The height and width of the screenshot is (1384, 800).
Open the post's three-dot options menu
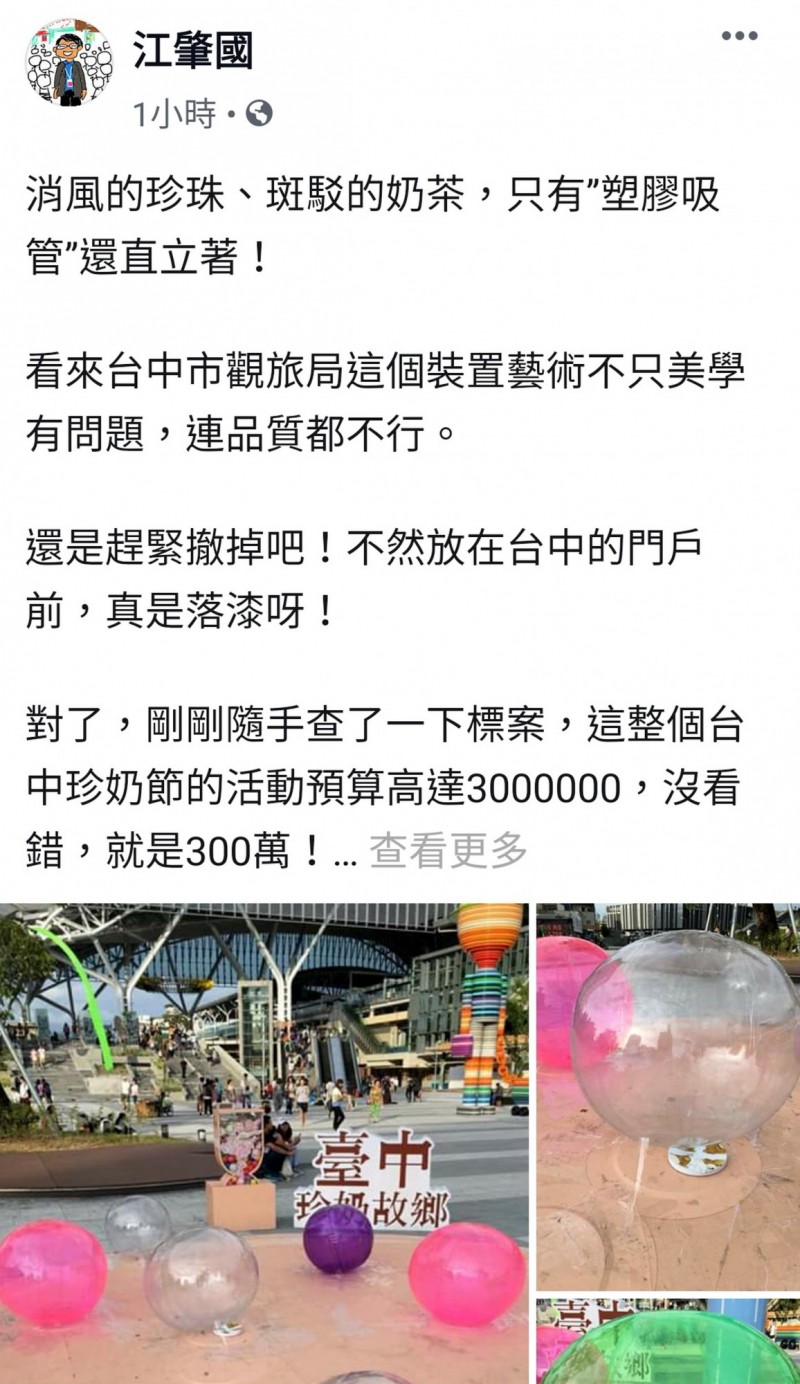pos(739,36)
